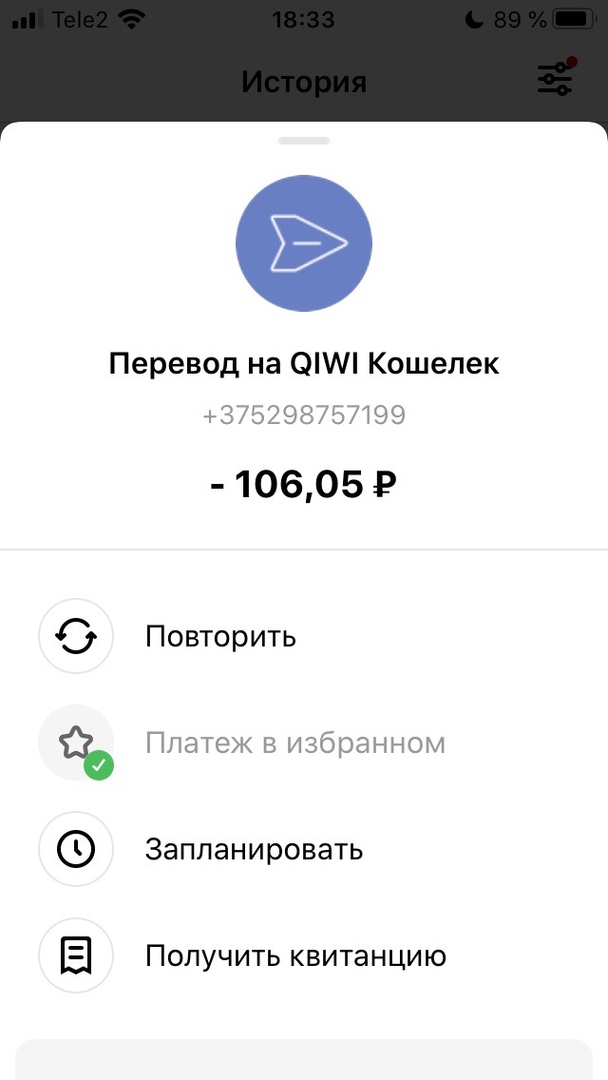The height and width of the screenshot is (1080, 608).
Task: Repeat this QIWI wallet transfer
Action: click(220, 636)
